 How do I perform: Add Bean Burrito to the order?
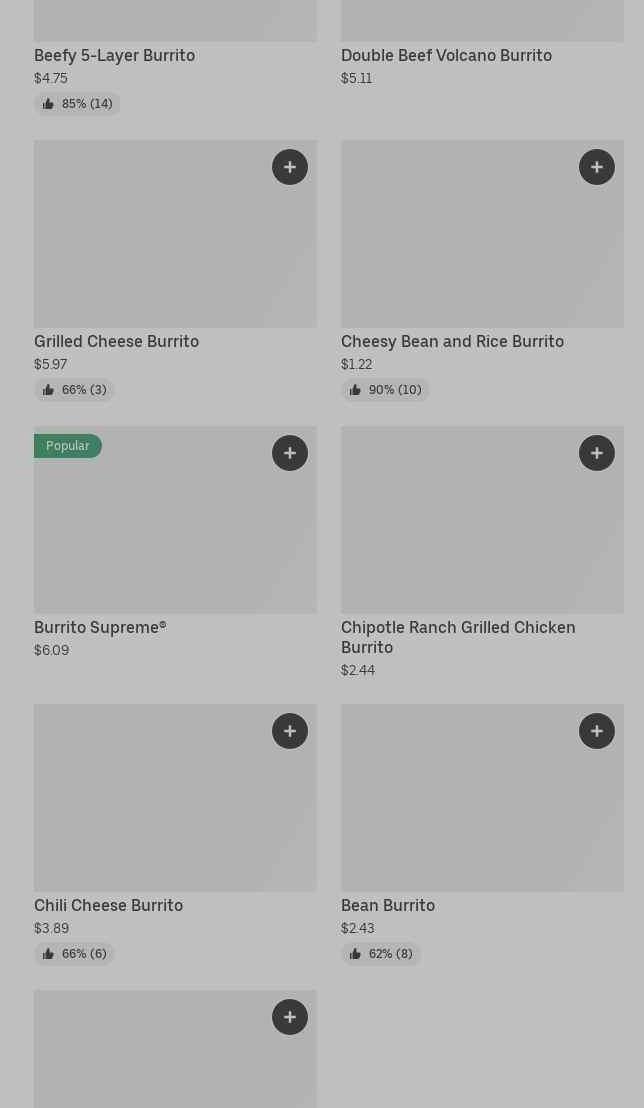click(x=597, y=731)
